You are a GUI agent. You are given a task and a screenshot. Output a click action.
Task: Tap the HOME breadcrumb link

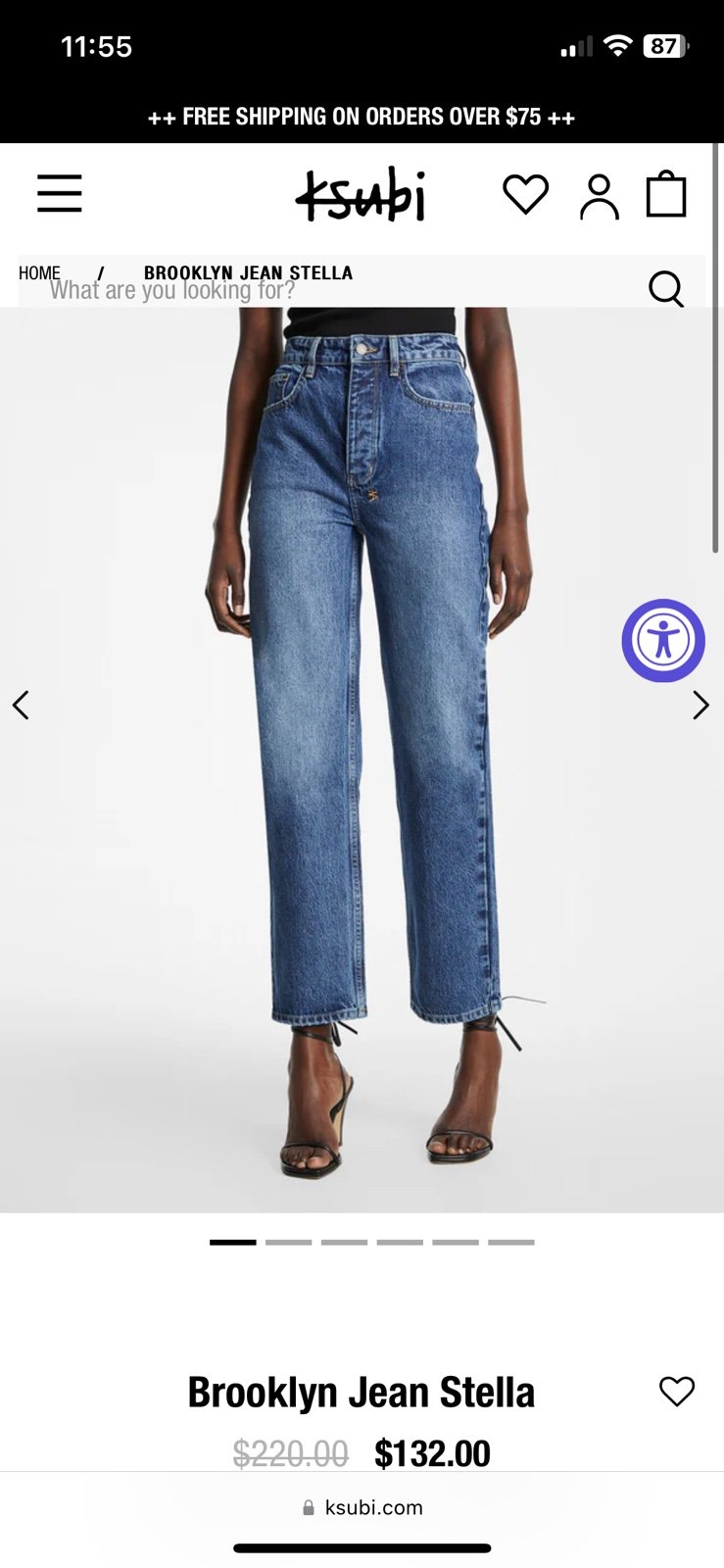coord(39,272)
